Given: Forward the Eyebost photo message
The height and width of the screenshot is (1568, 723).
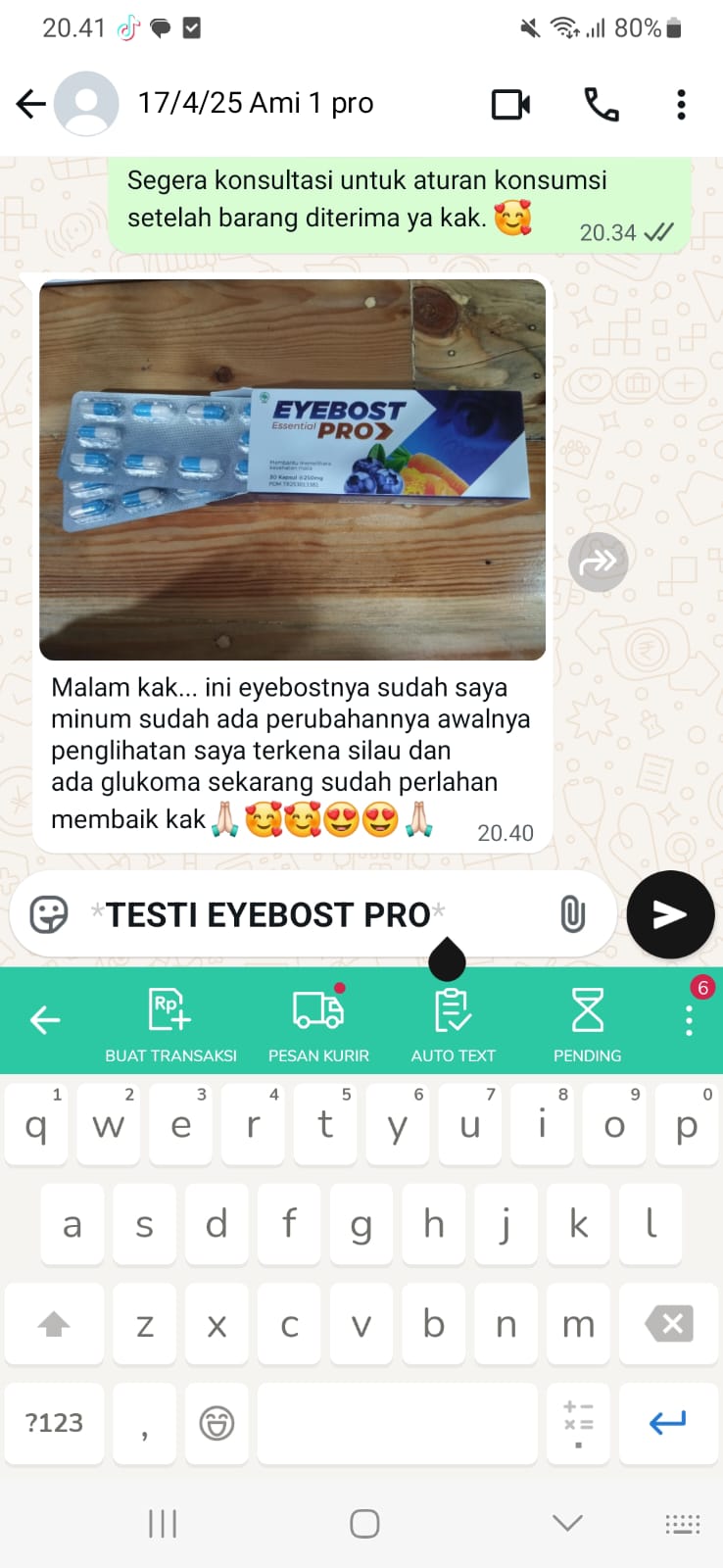Looking at the screenshot, I should [598, 562].
